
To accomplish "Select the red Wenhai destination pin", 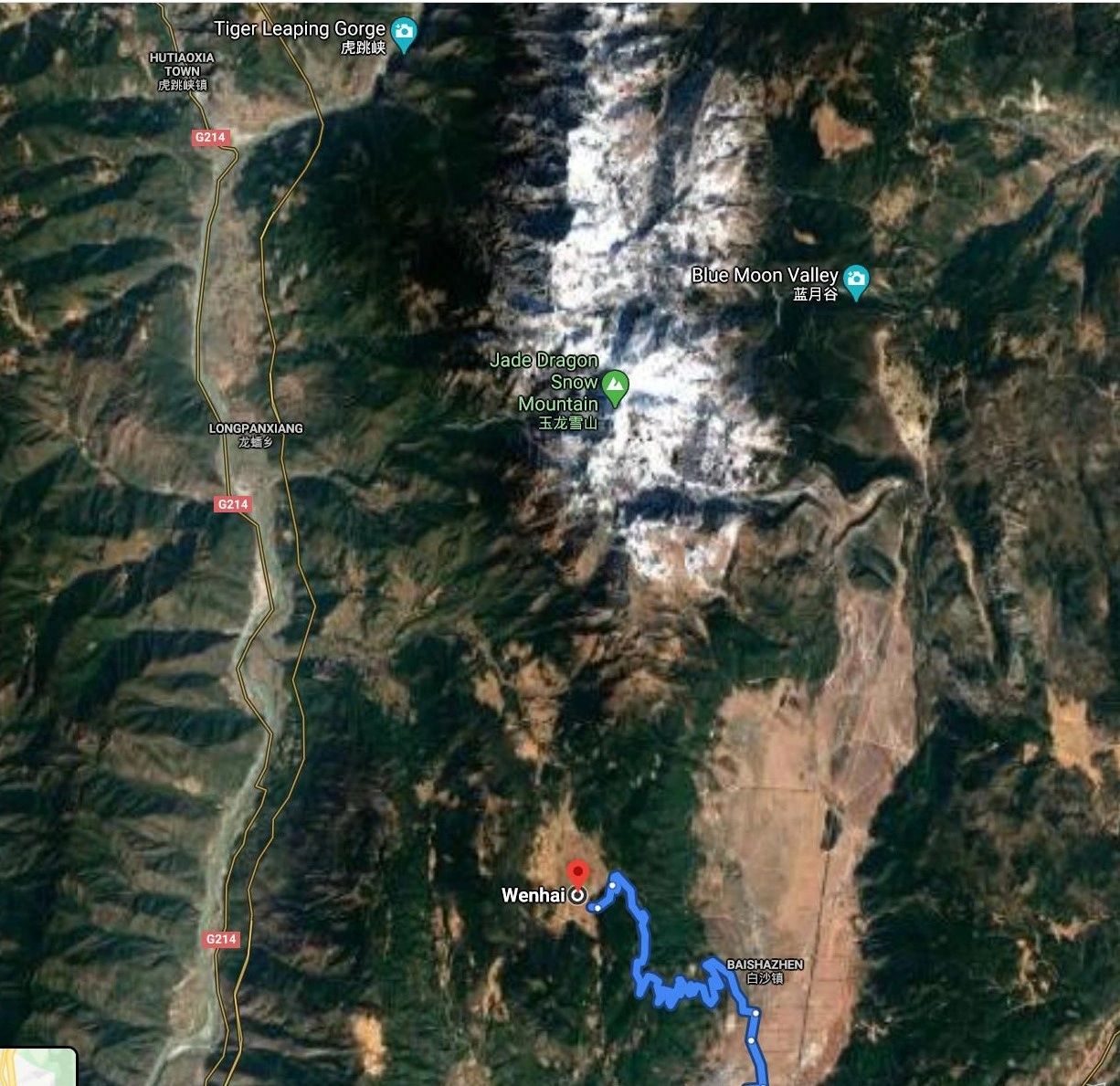I will [x=576, y=873].
